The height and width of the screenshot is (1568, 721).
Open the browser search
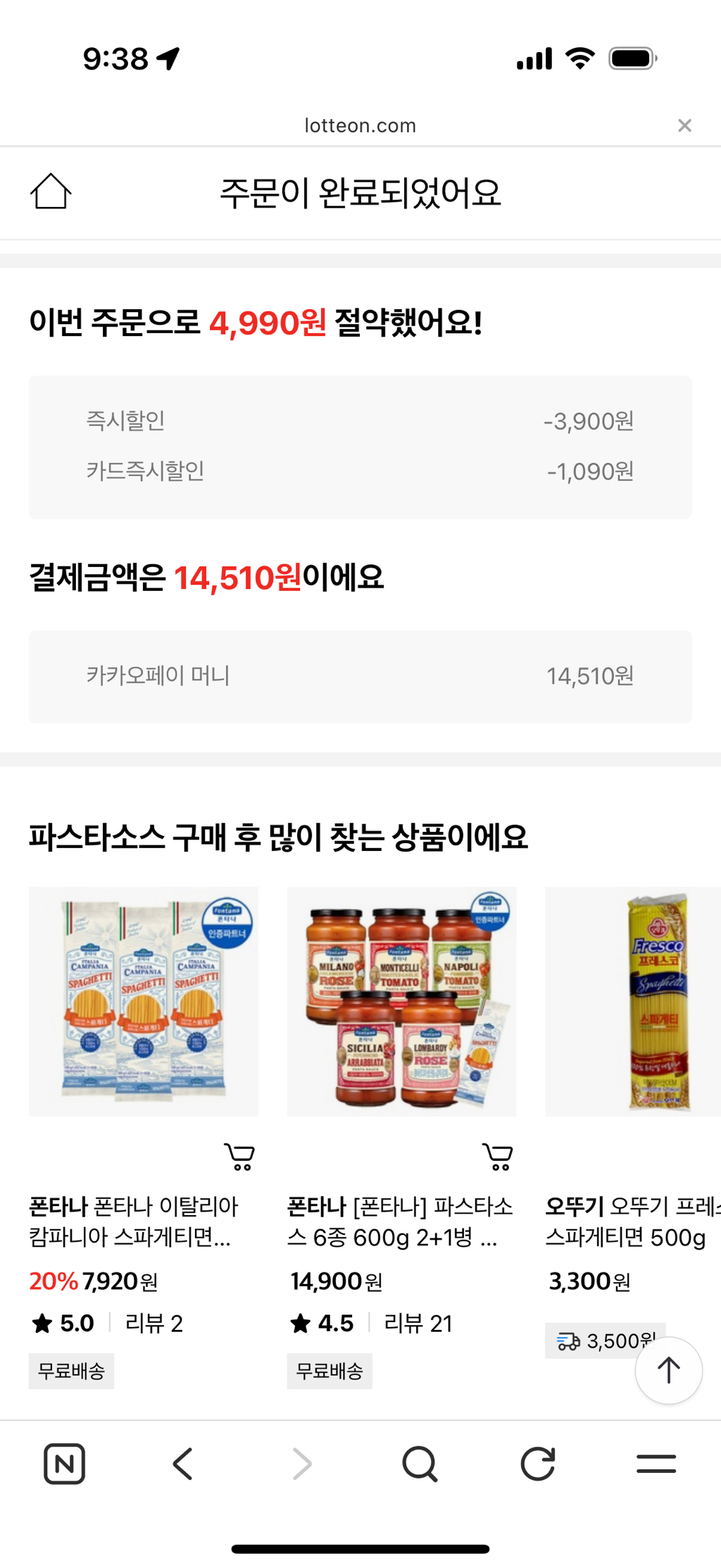420,1464
